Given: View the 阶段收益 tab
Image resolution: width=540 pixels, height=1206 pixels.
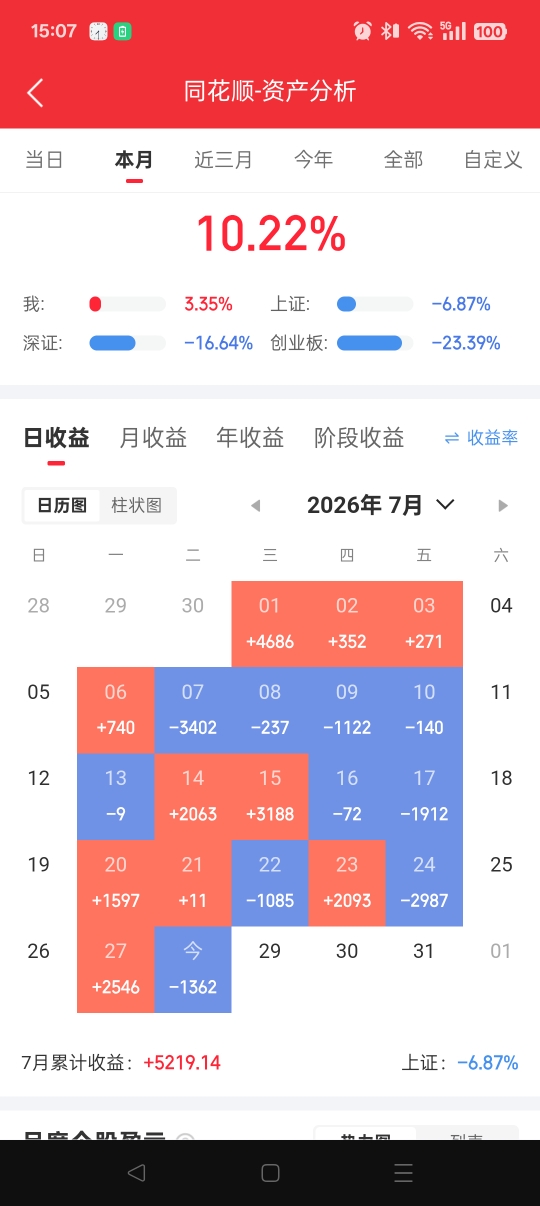Looking at the screenshot, I should (x=359, y=438).
